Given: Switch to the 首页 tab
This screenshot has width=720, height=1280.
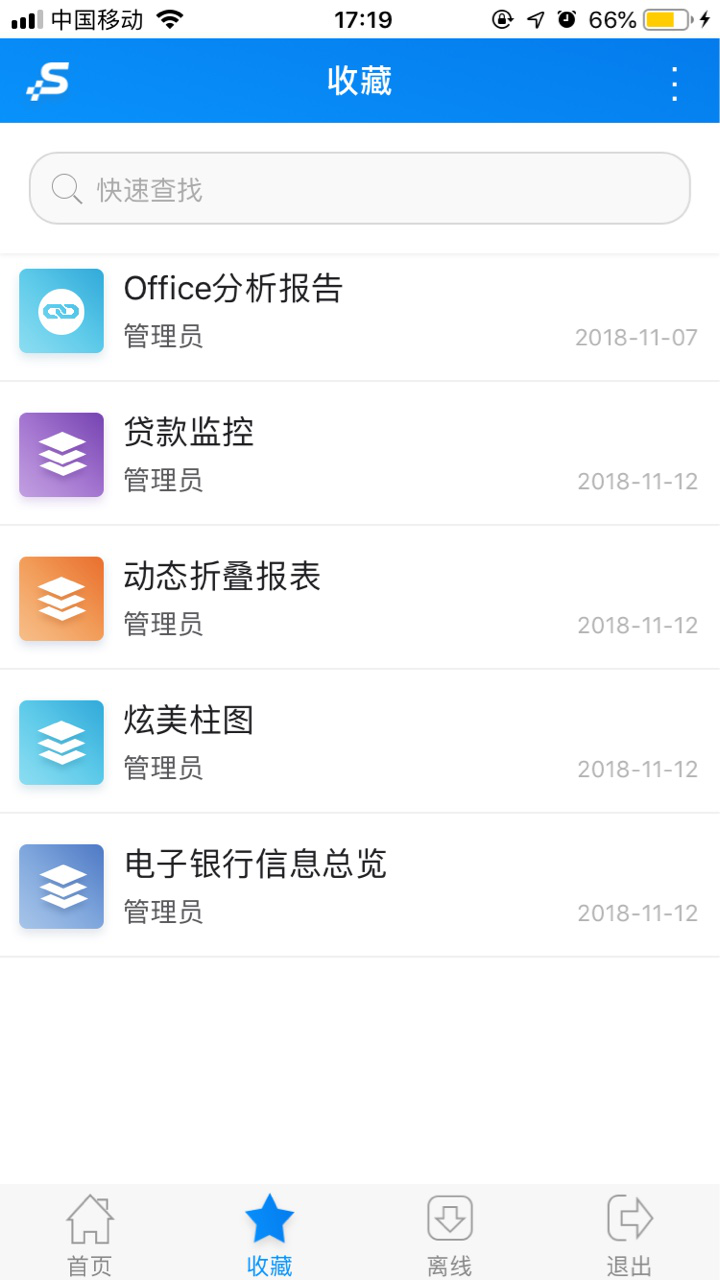Looking at the screenshot, I should pos(90,1235).
